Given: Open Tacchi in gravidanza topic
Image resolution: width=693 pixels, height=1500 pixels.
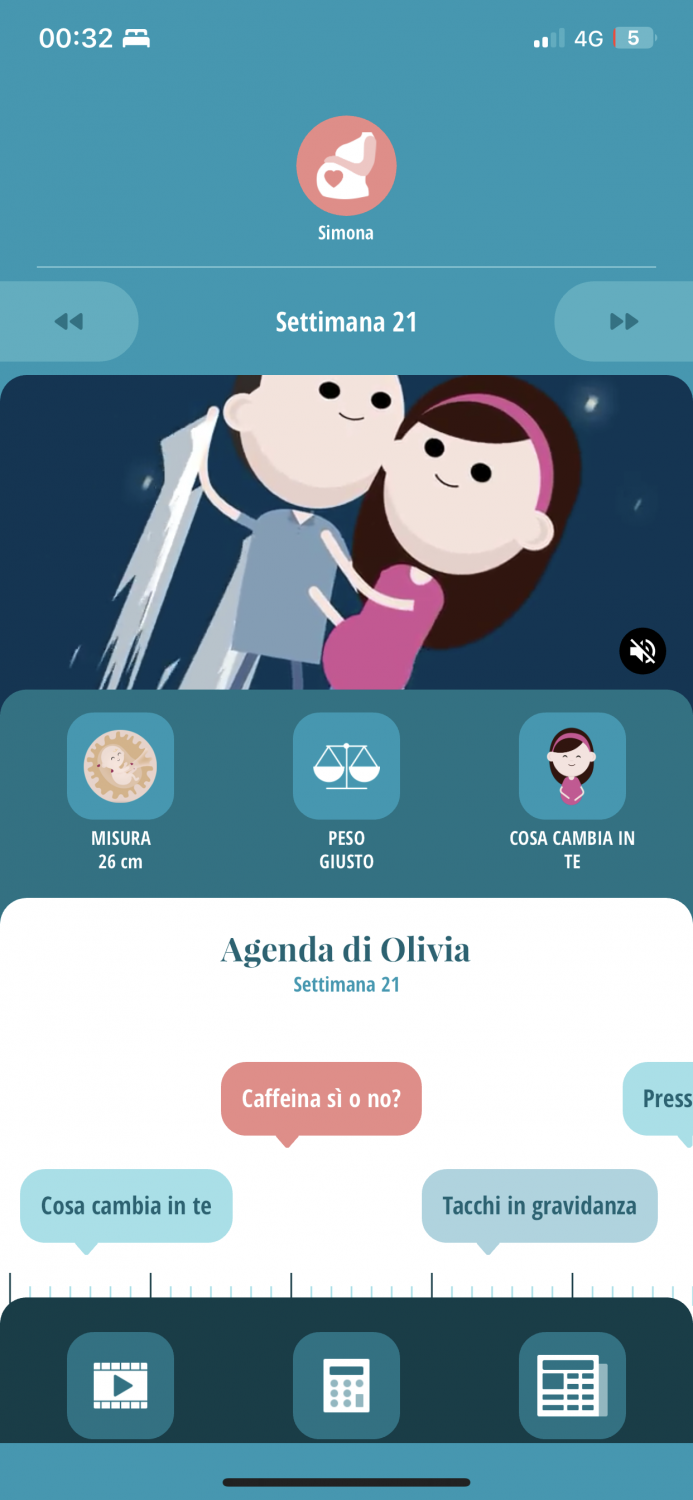Looking at the screenshot, I should tap(539, 1206).
